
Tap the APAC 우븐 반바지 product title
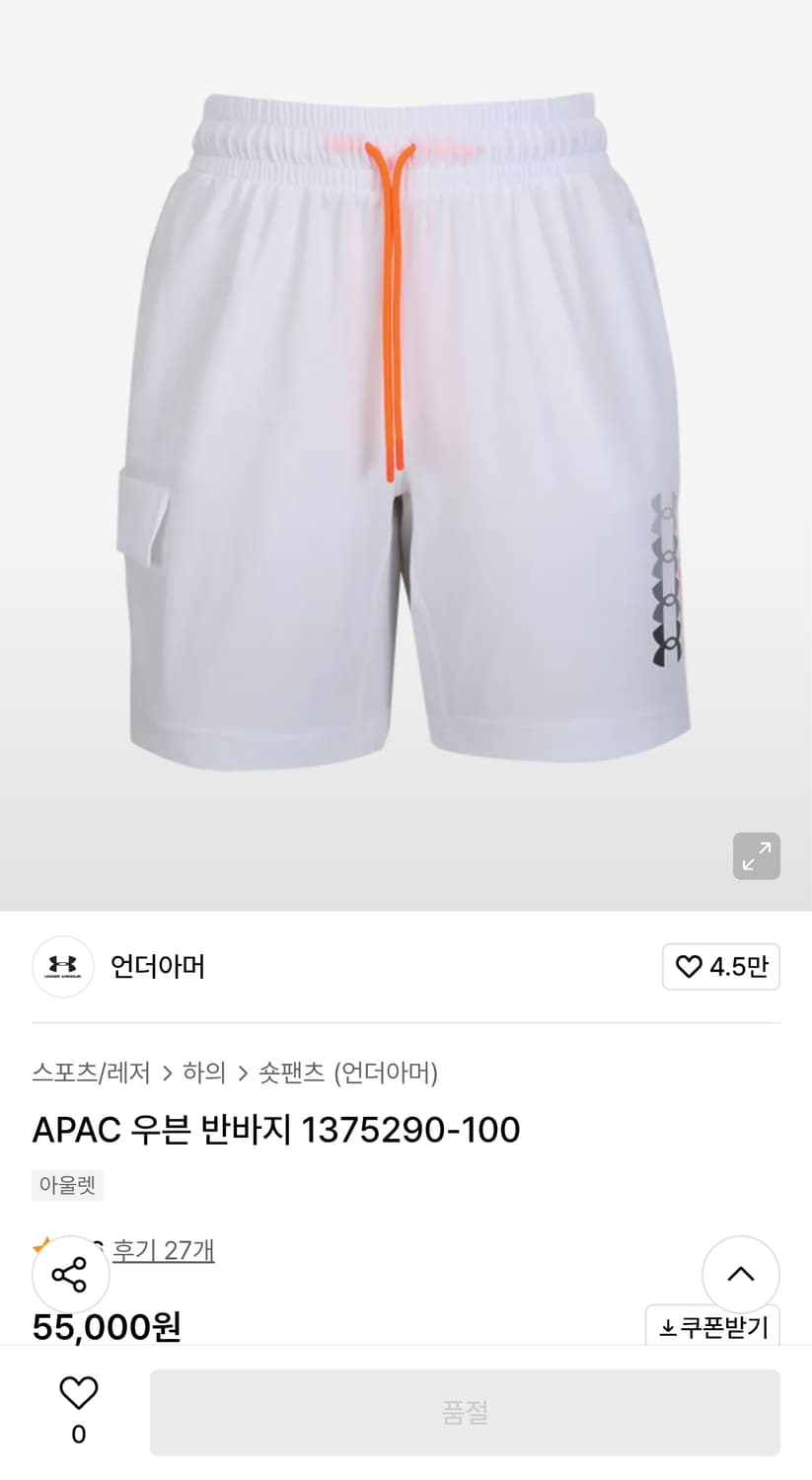tap(275, 1129)
